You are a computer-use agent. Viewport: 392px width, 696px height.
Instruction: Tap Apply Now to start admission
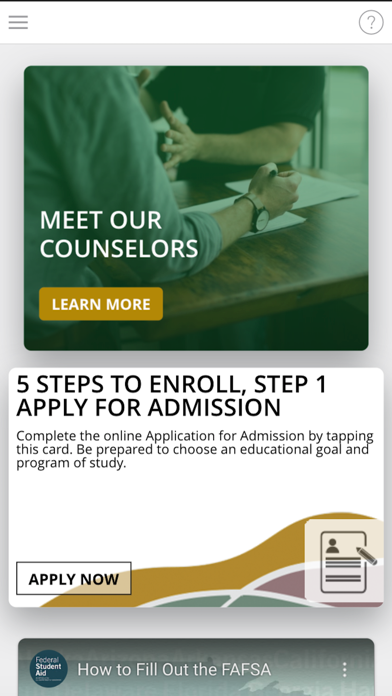[x=74, y=578]
